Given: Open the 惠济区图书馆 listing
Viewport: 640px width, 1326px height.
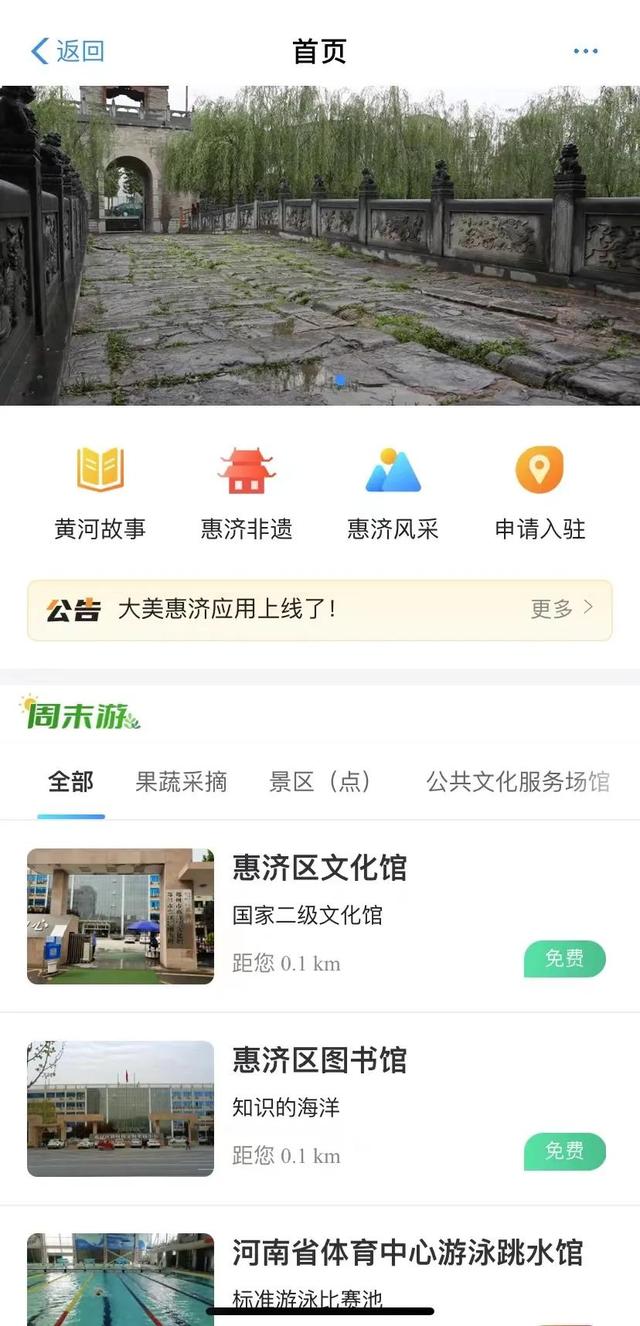Looking at the screenshot, I should pyautogui.click(x=320, y=1108).
